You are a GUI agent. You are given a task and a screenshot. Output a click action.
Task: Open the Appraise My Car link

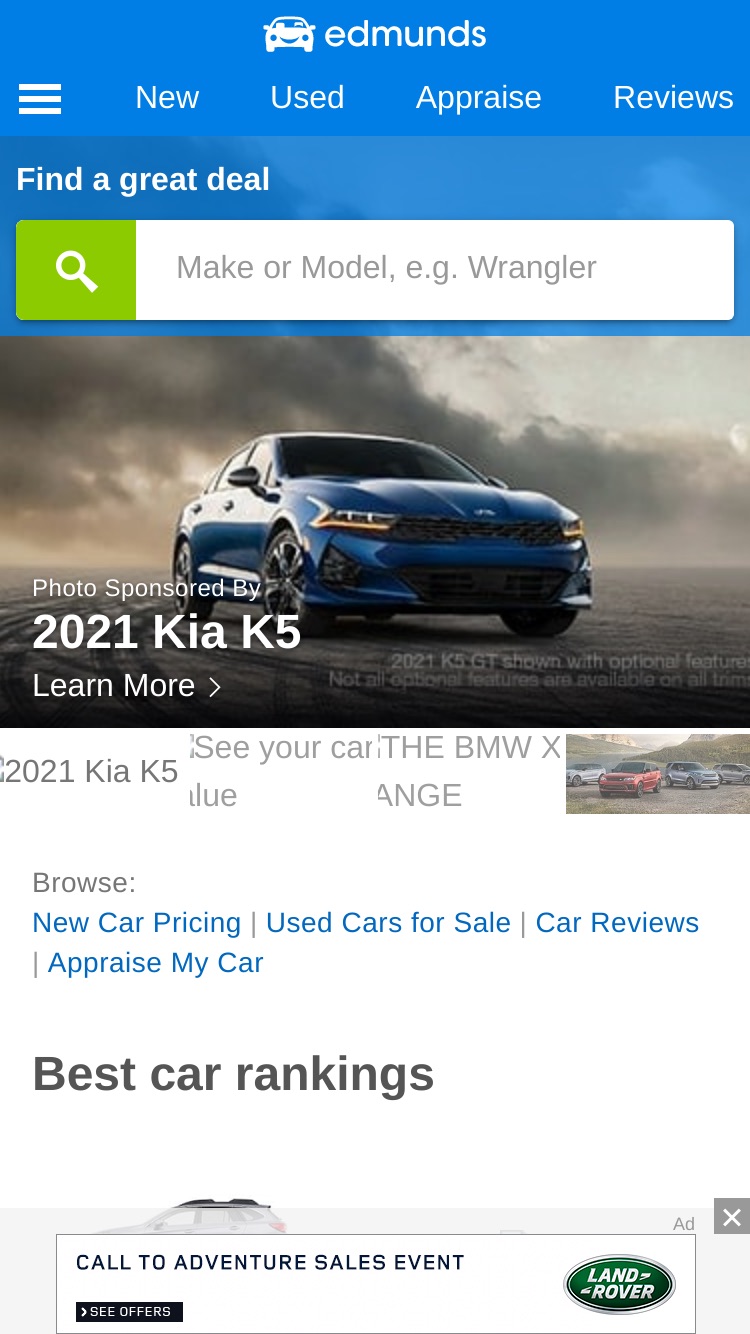pyautogui.click(x=156, y=962)
